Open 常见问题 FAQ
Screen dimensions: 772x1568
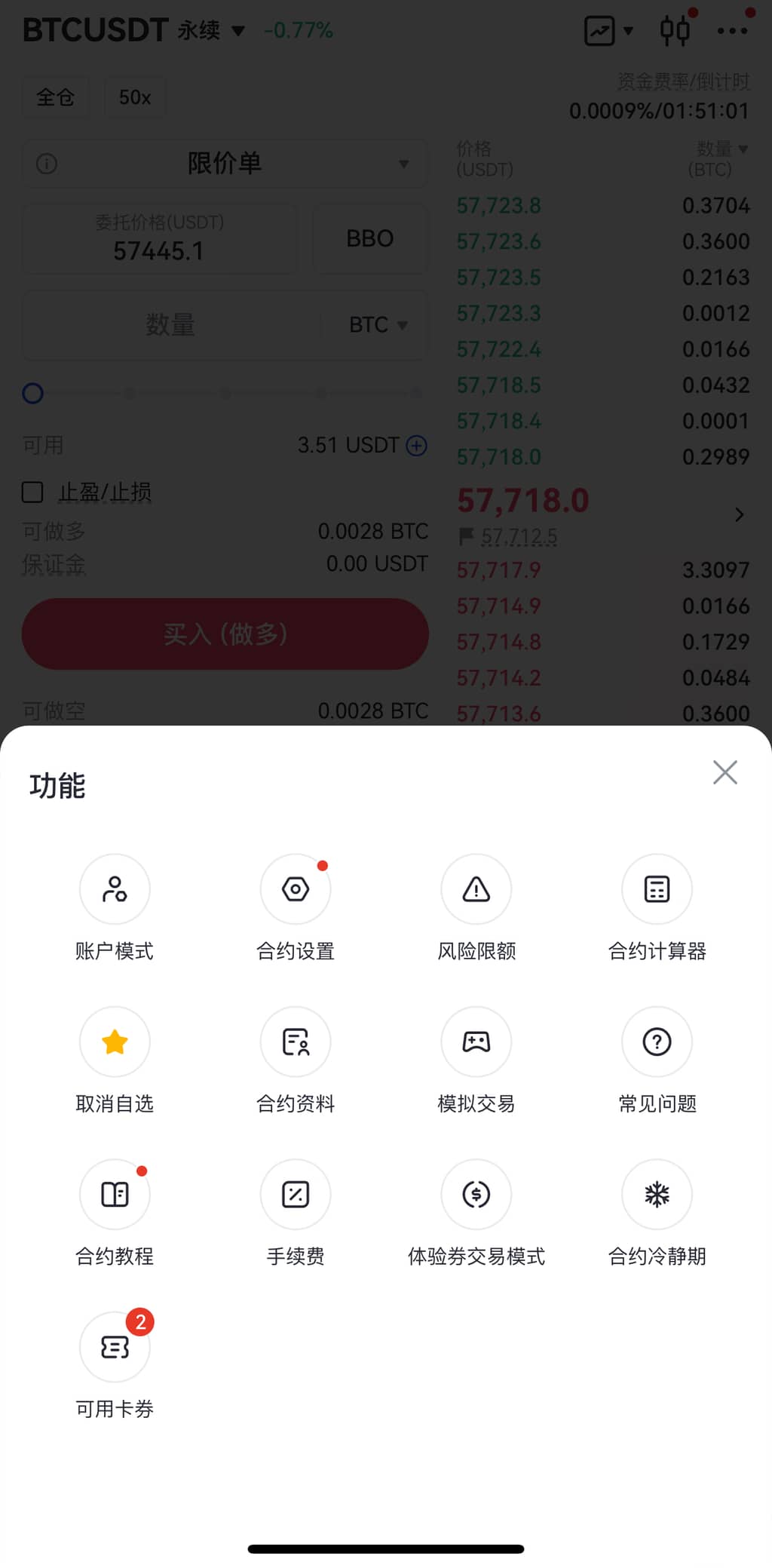pos(657,1042)
